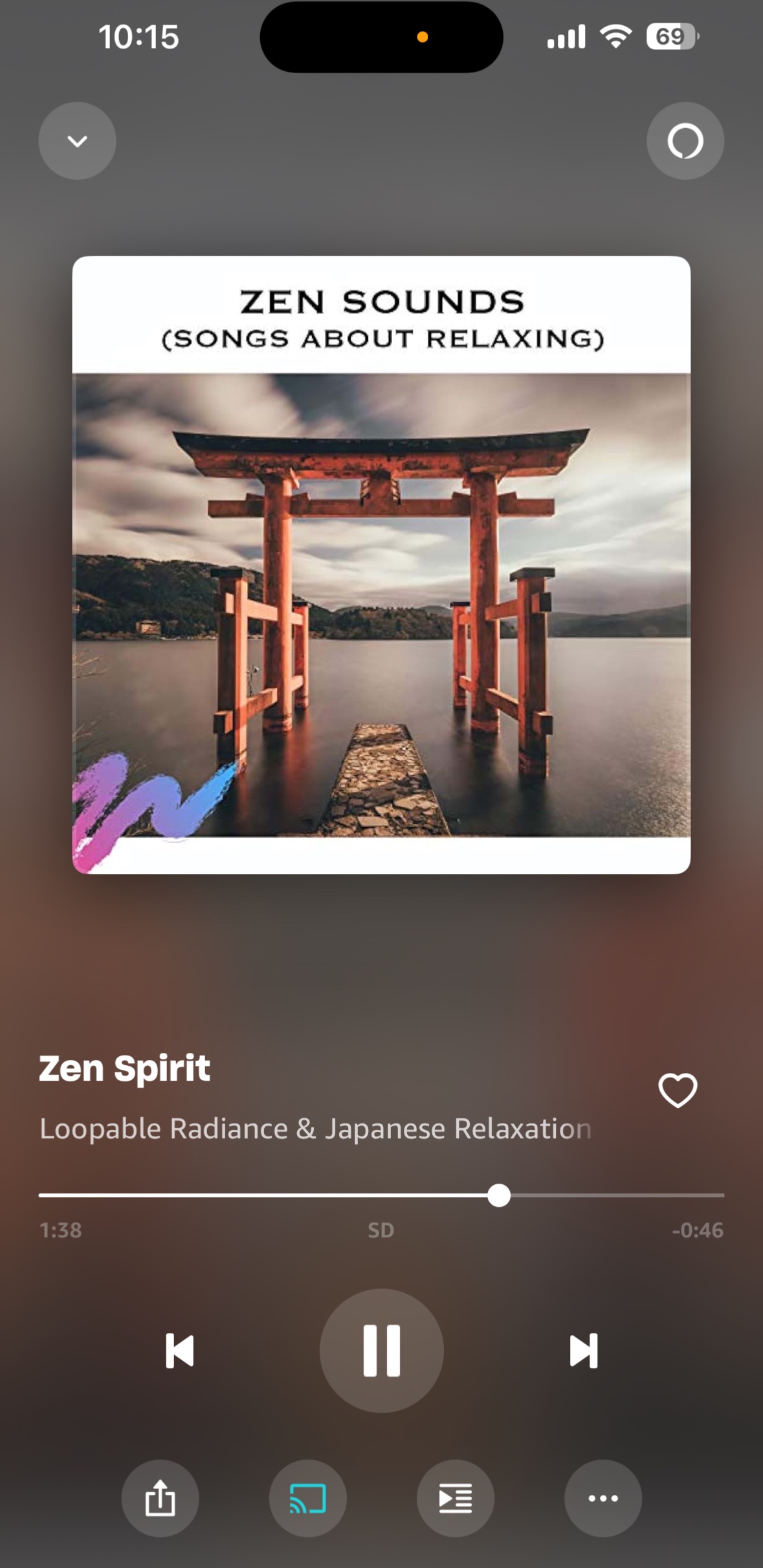Collapse the now playing screen
Viewport: 763px width, 1568px height.
point(77,141)
